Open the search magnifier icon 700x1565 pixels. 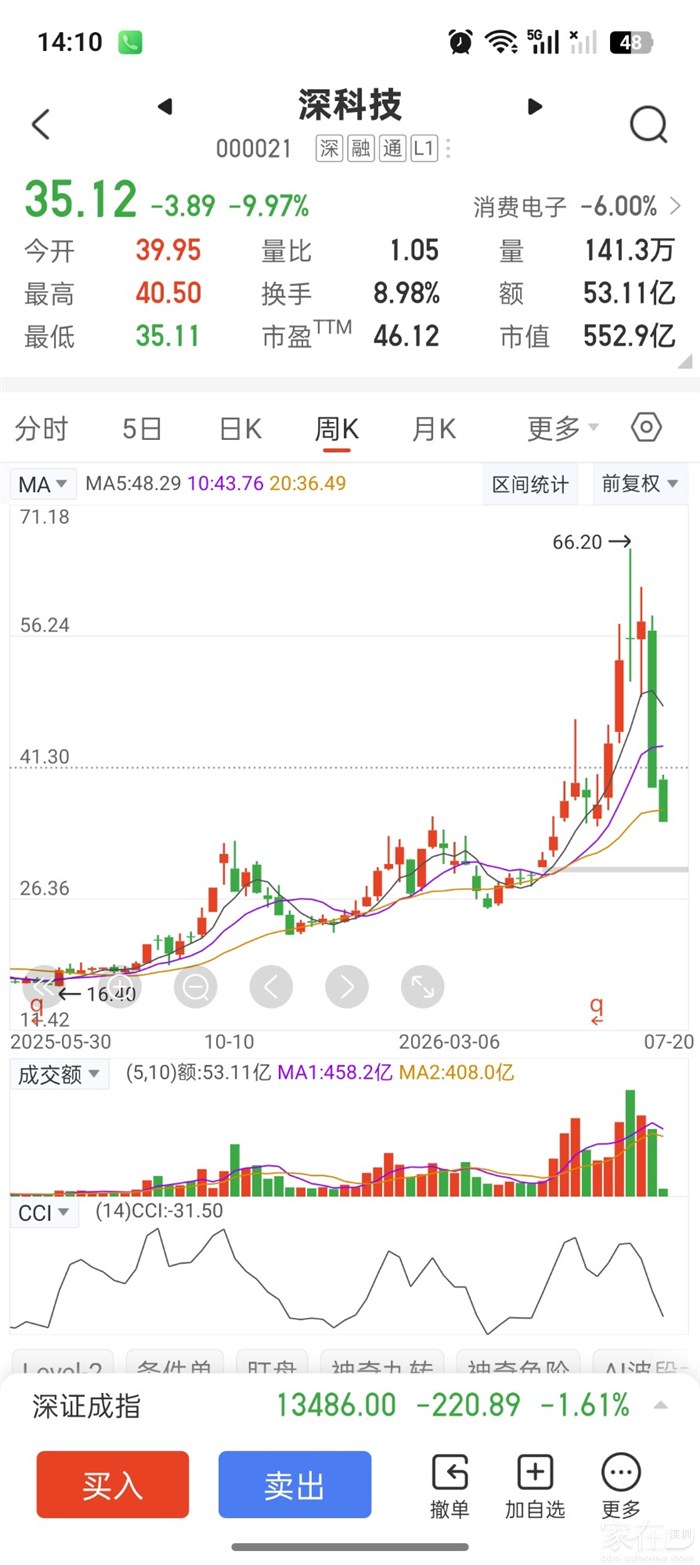point(648,125)
